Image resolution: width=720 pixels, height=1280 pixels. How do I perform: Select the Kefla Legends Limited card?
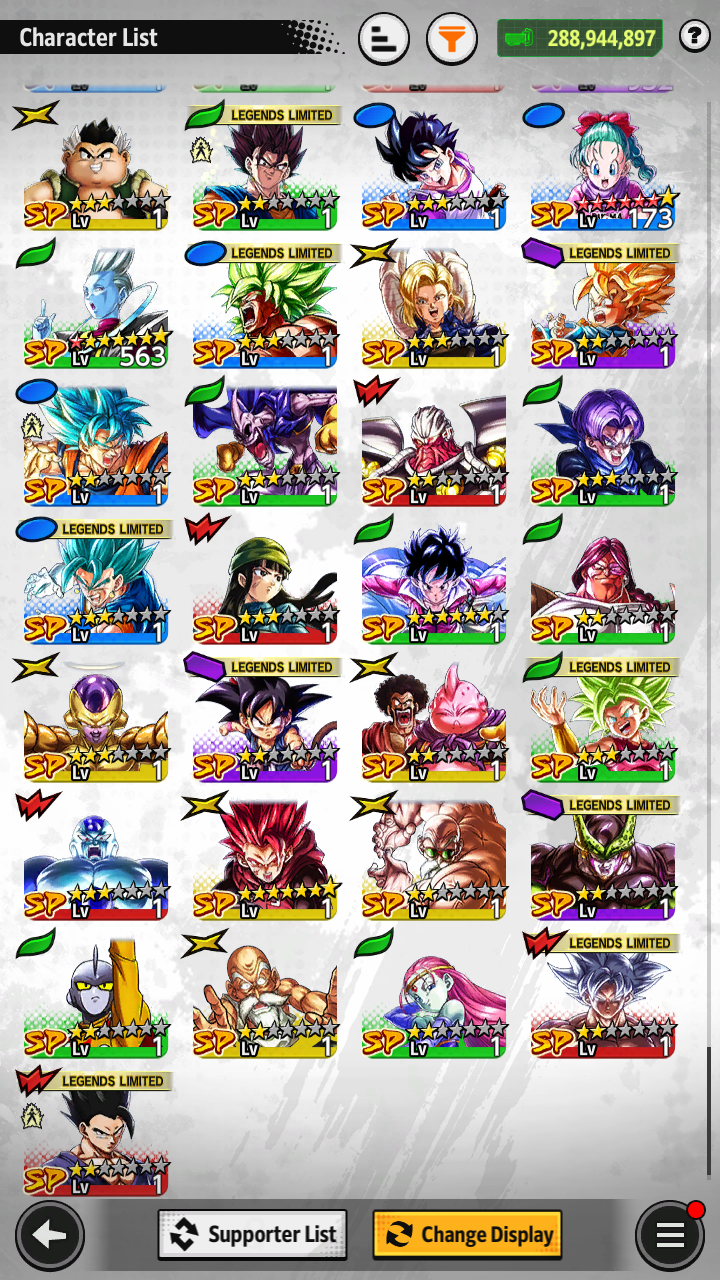(x=604, y=720)
